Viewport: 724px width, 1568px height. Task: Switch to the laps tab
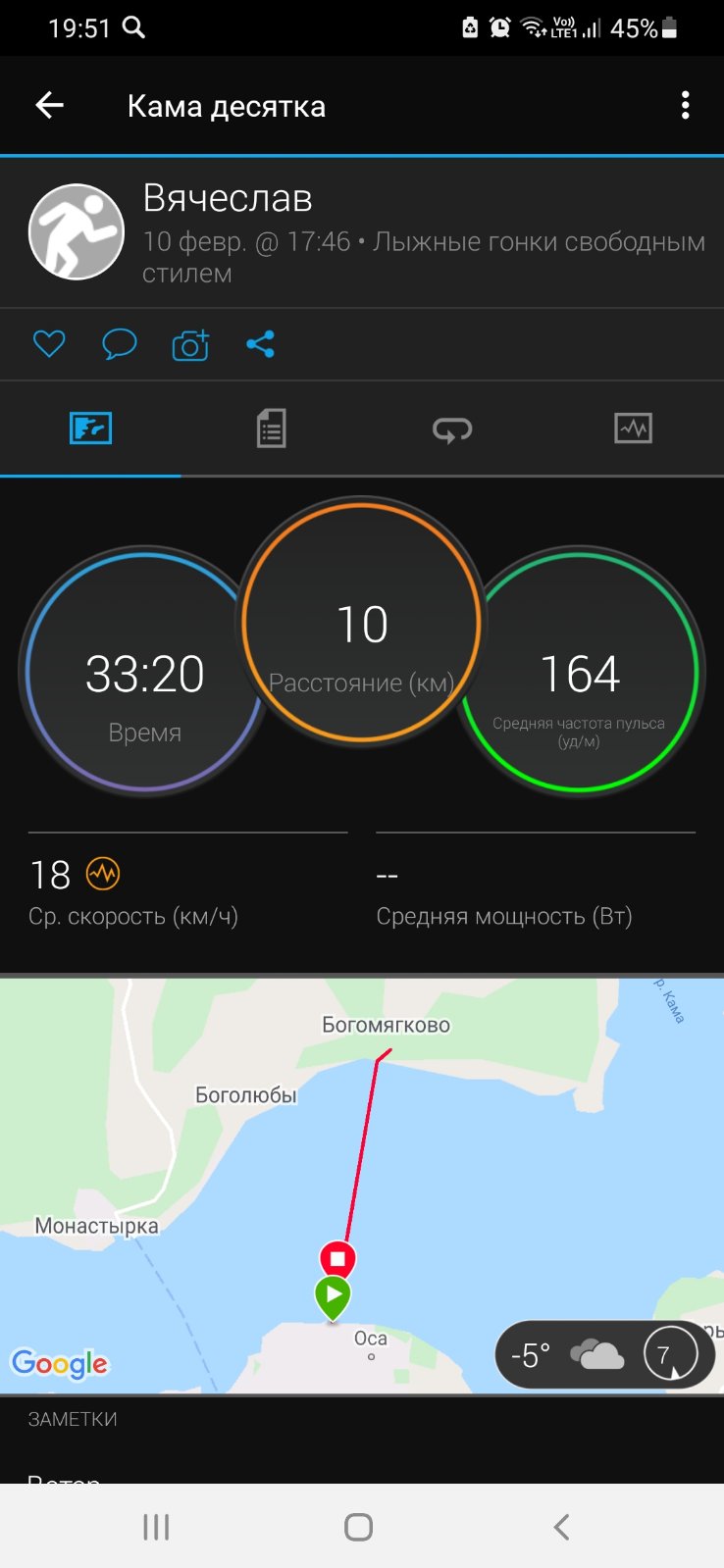point(452,429)
